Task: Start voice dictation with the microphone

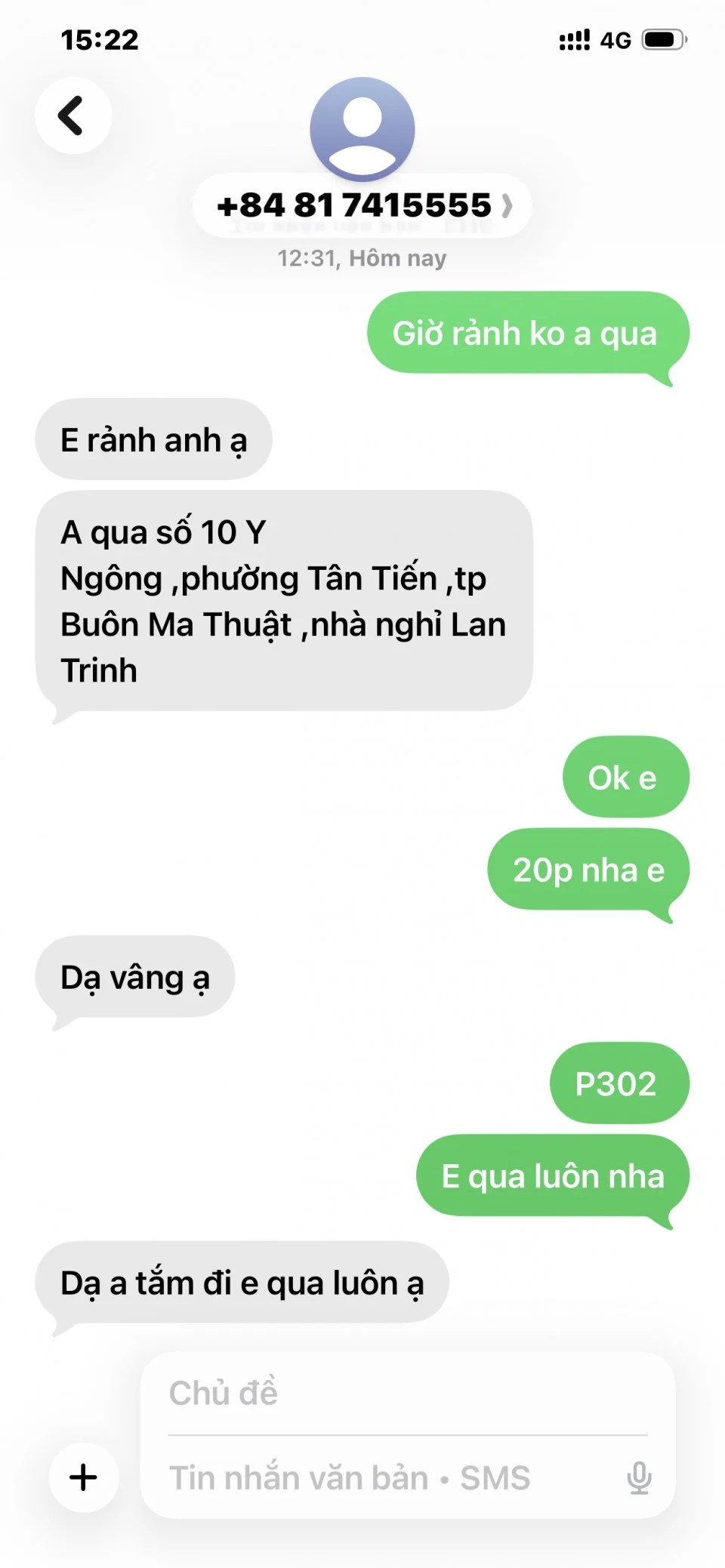Action: pyautogui.click(x=639, y=1478)
